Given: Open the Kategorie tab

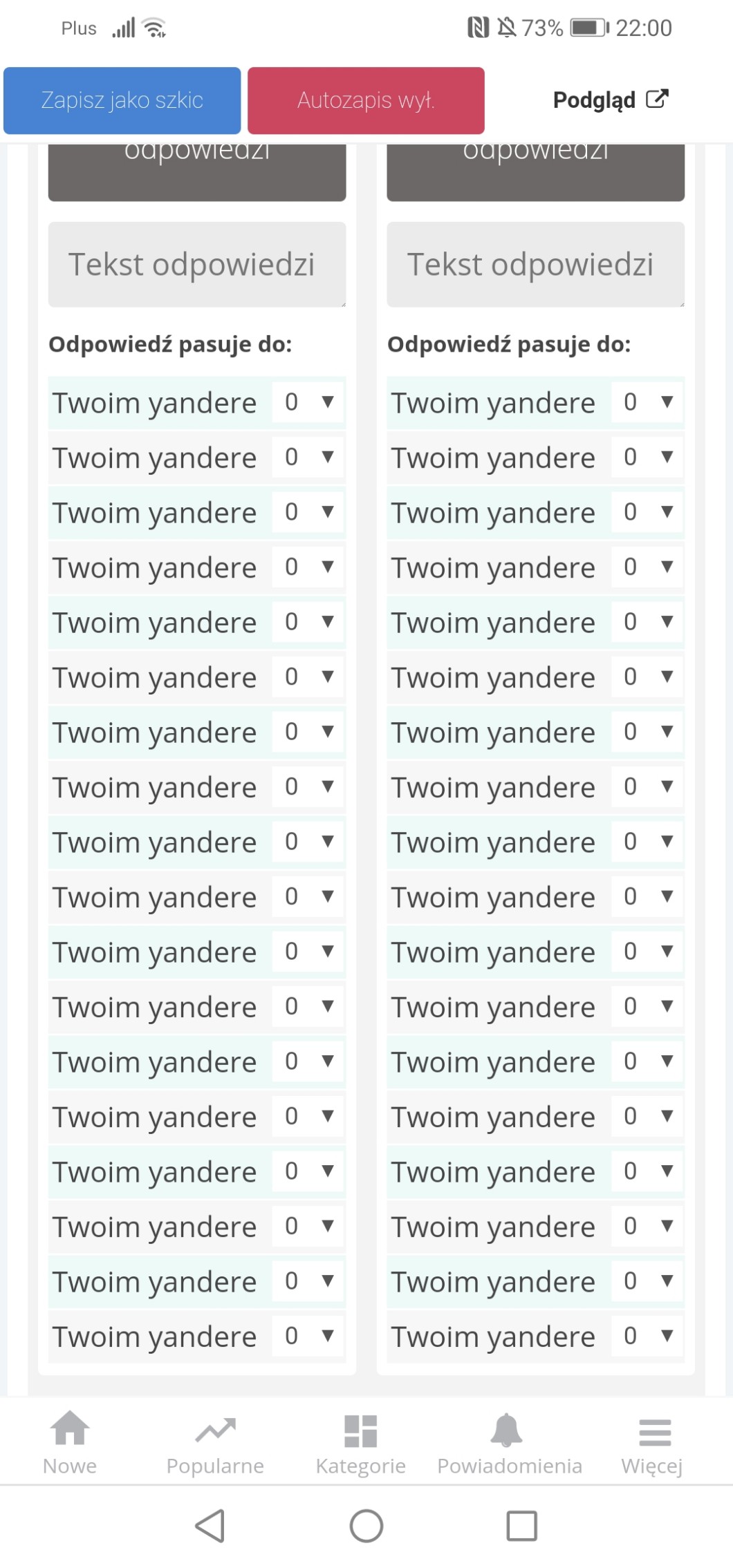Looking at the screenshot, I should [360, 1444].
